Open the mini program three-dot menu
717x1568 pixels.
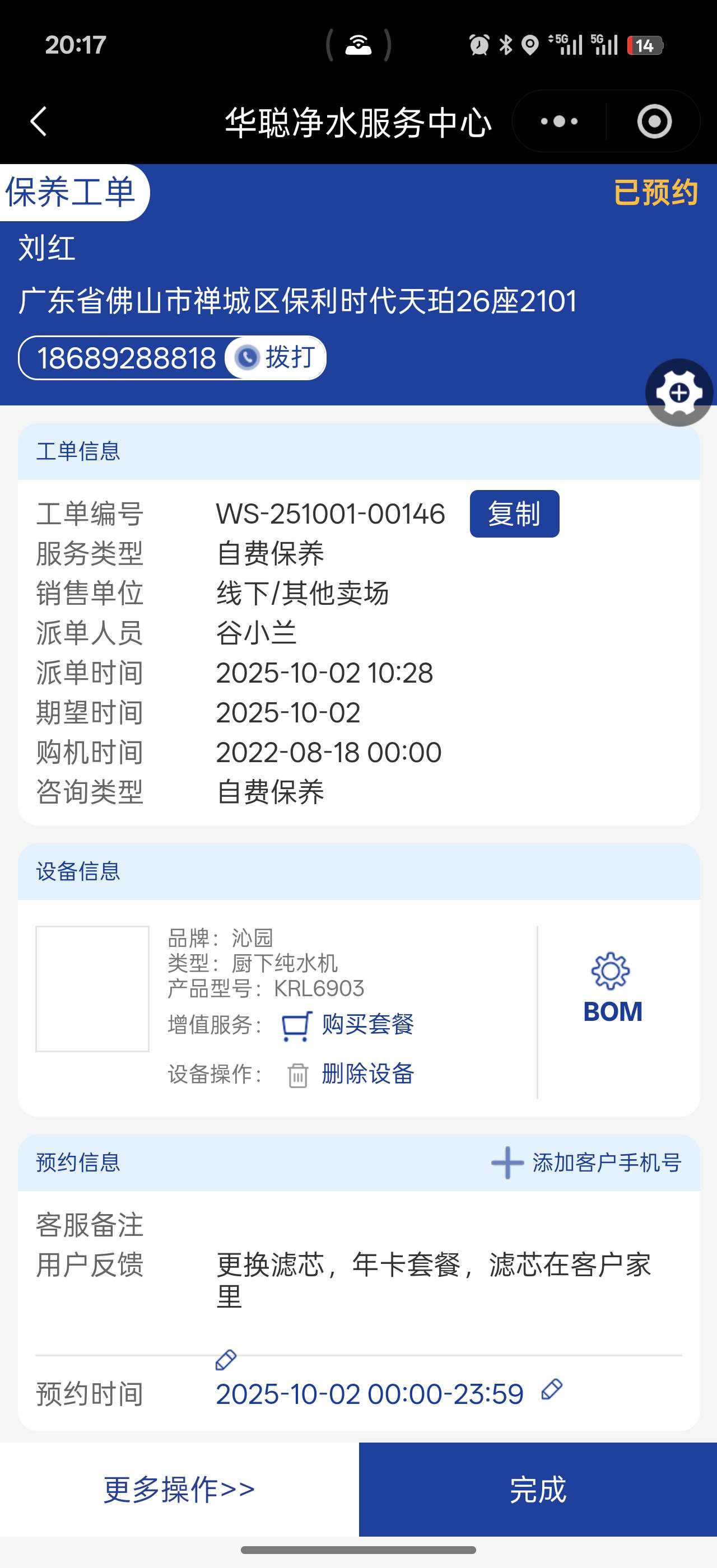pos(558,121)
